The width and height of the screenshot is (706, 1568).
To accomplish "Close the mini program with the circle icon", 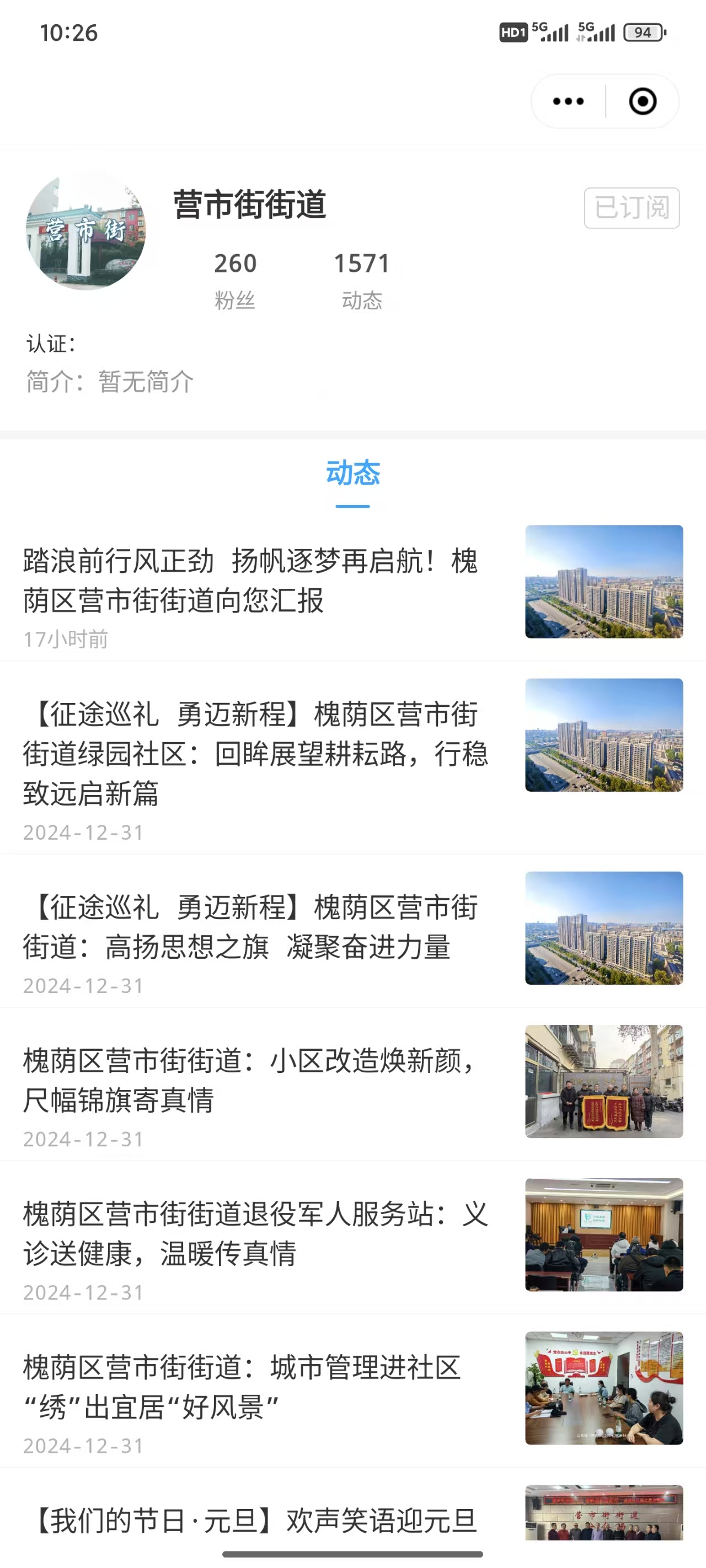I will click(642, 101).
